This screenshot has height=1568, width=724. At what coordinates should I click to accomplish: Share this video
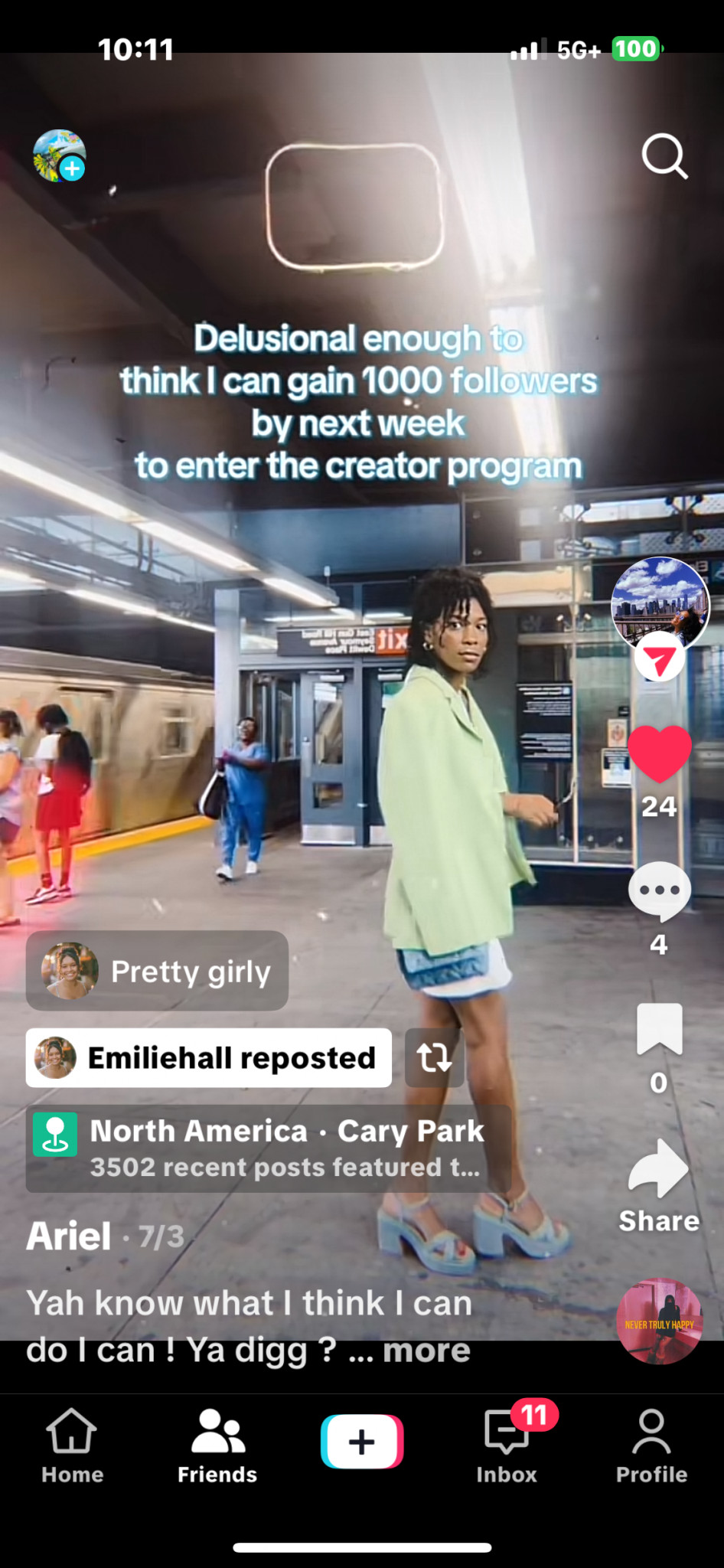pos(659,1170)
